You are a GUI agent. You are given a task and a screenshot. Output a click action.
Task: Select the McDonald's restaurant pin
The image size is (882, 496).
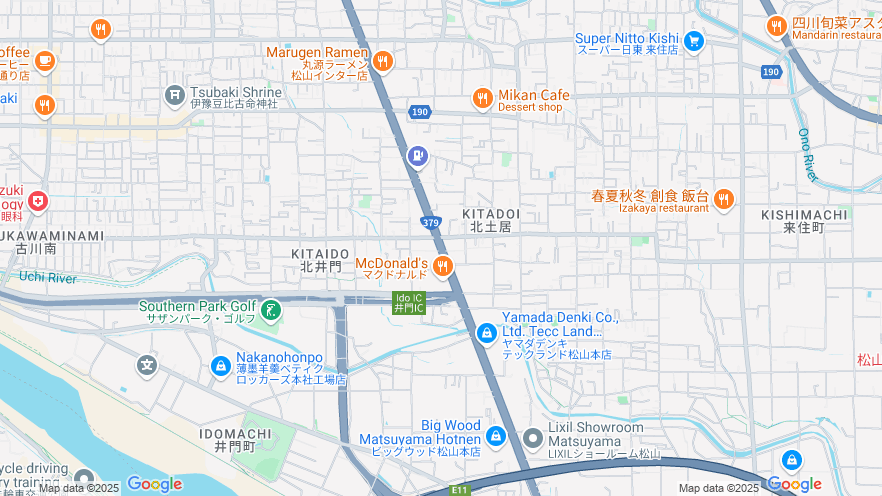(443, 266)
